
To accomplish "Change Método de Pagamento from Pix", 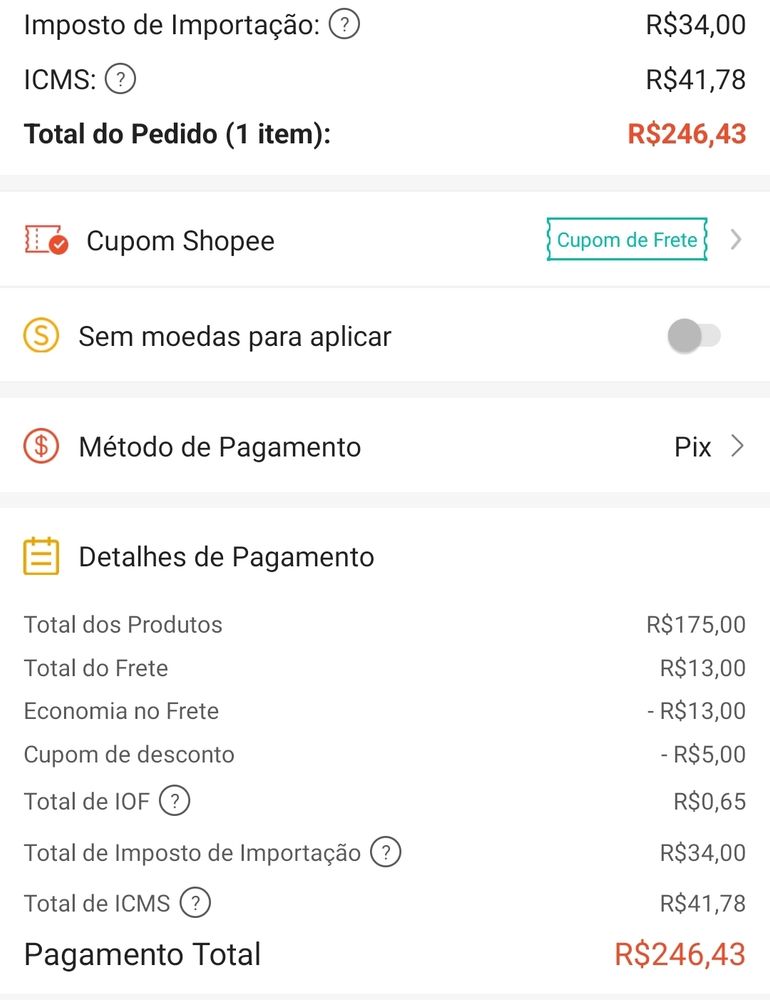I will (708, 447).
